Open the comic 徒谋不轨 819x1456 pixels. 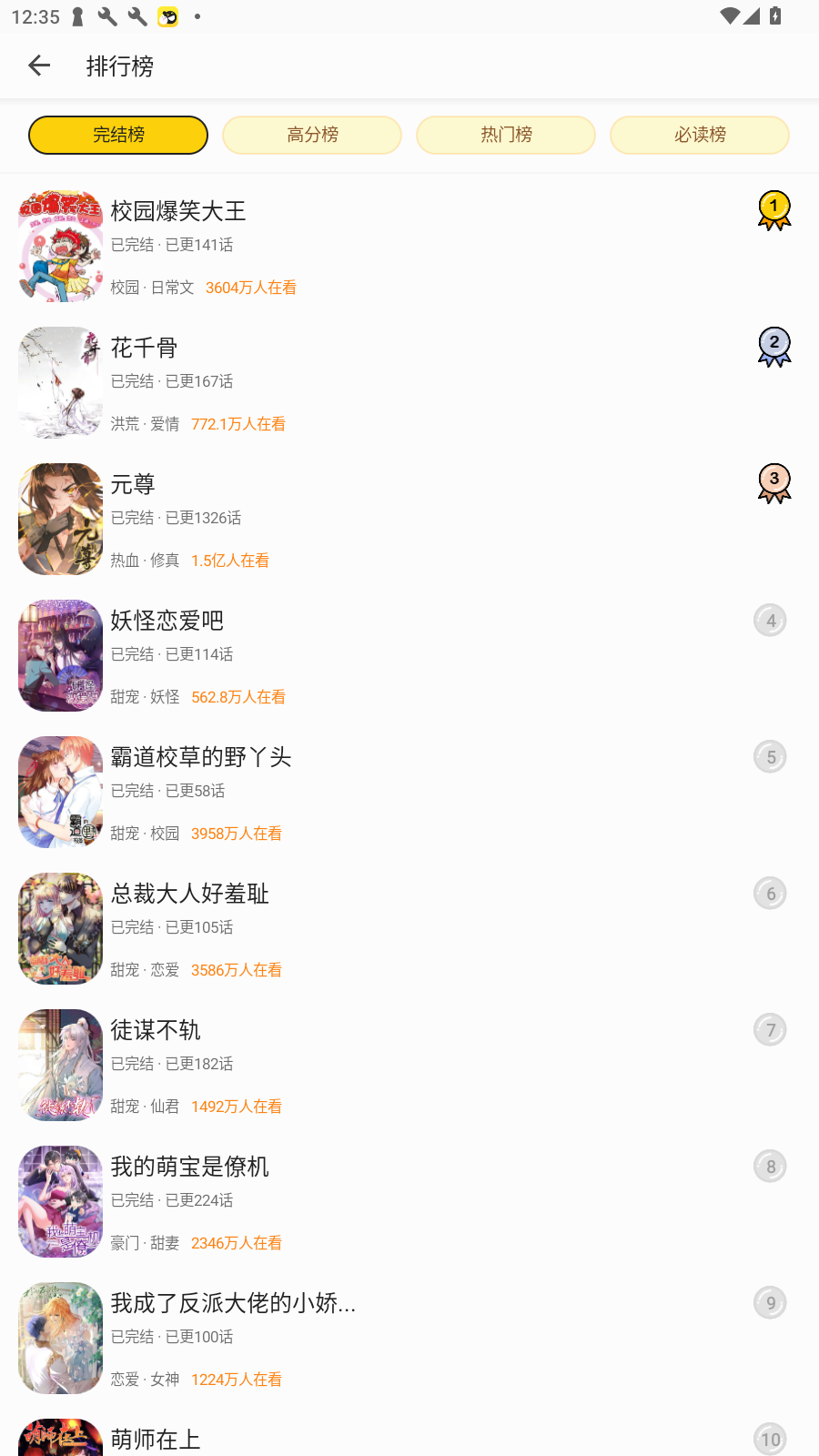(x=156, y=1030)
